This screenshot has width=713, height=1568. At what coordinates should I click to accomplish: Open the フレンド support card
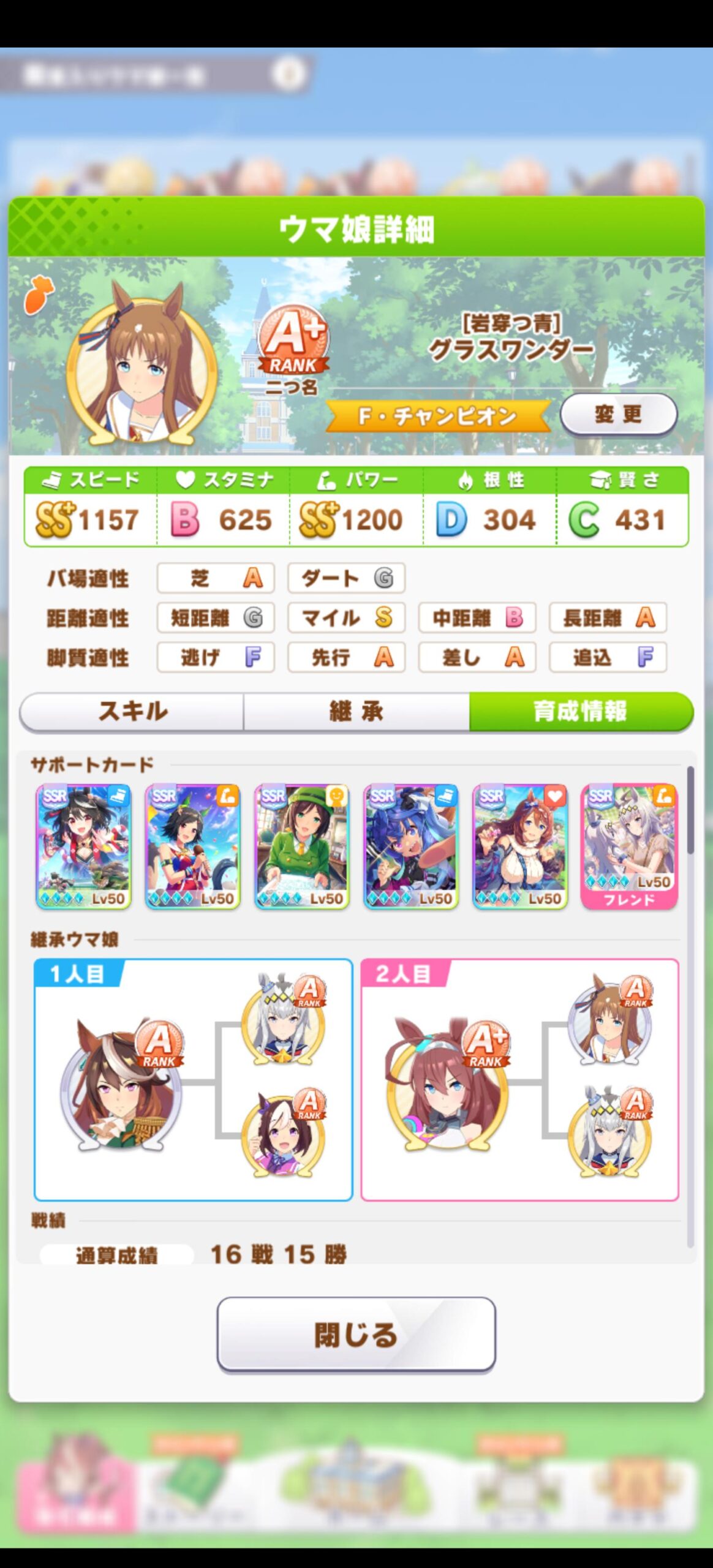pyautogui.click(x=628, y=846)
